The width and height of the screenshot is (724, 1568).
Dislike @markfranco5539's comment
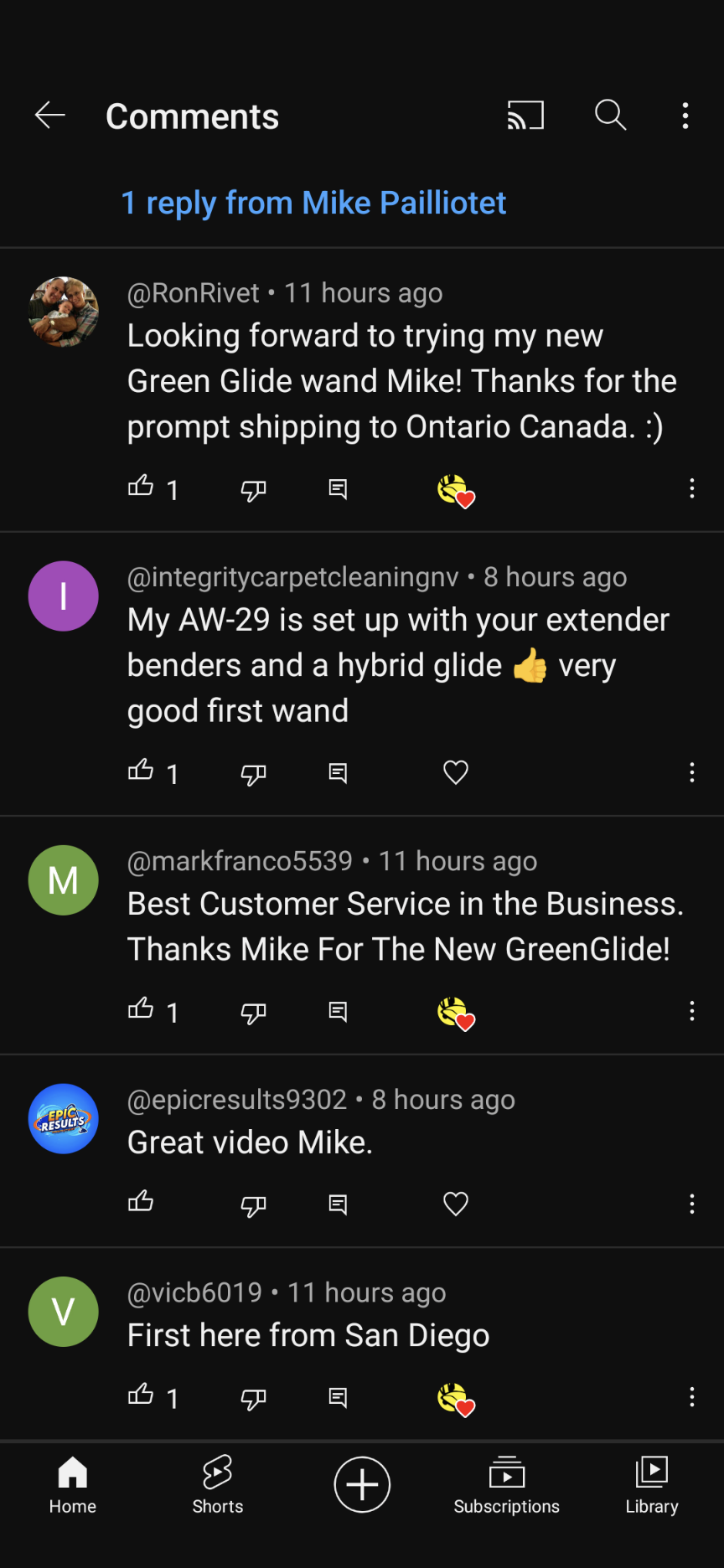tap(253, 1012)
